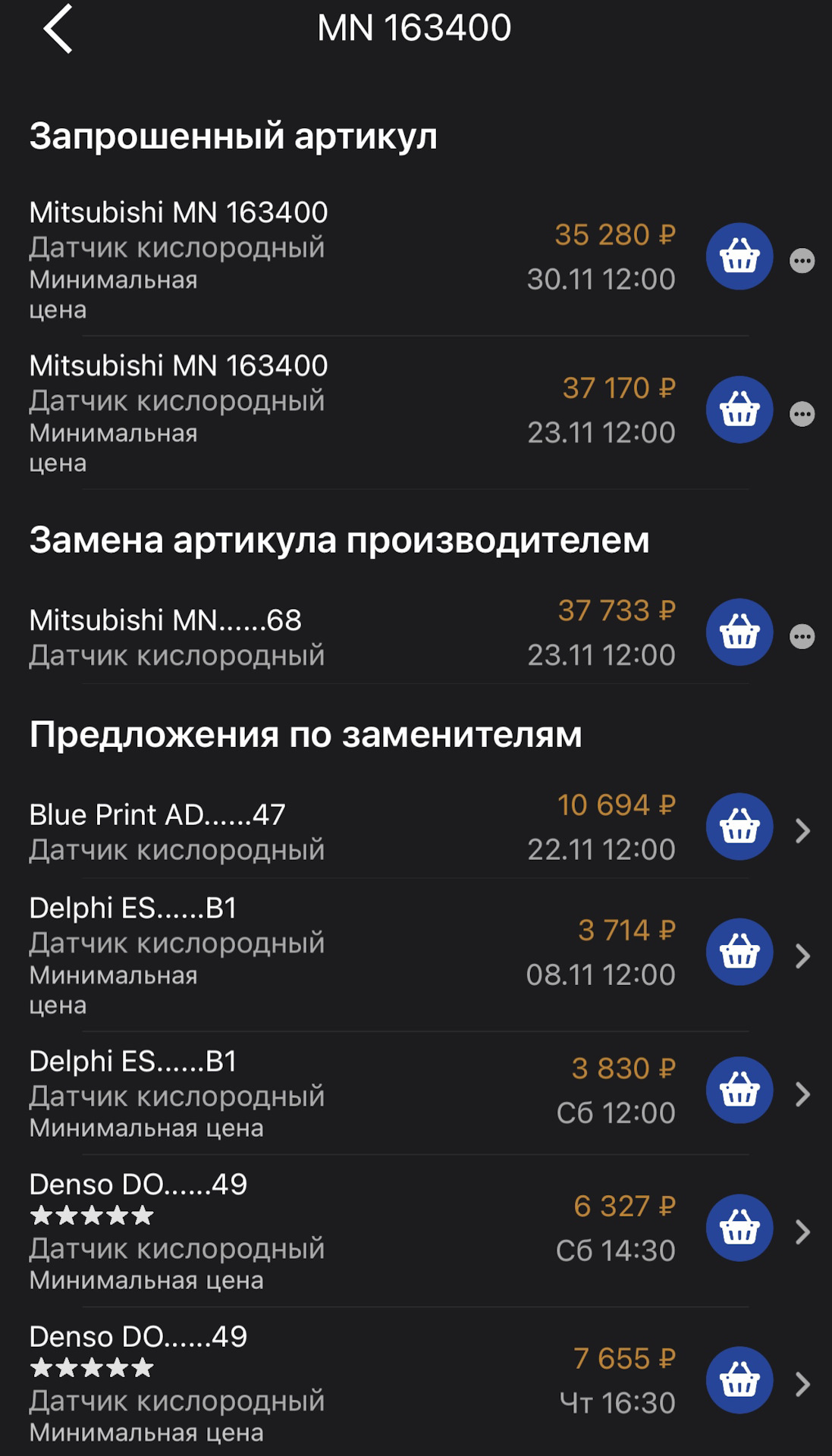The image size is (832, 1456).
Task: Open more options for the 37 170 ₽ offer
Action: (x=802, y=414)
